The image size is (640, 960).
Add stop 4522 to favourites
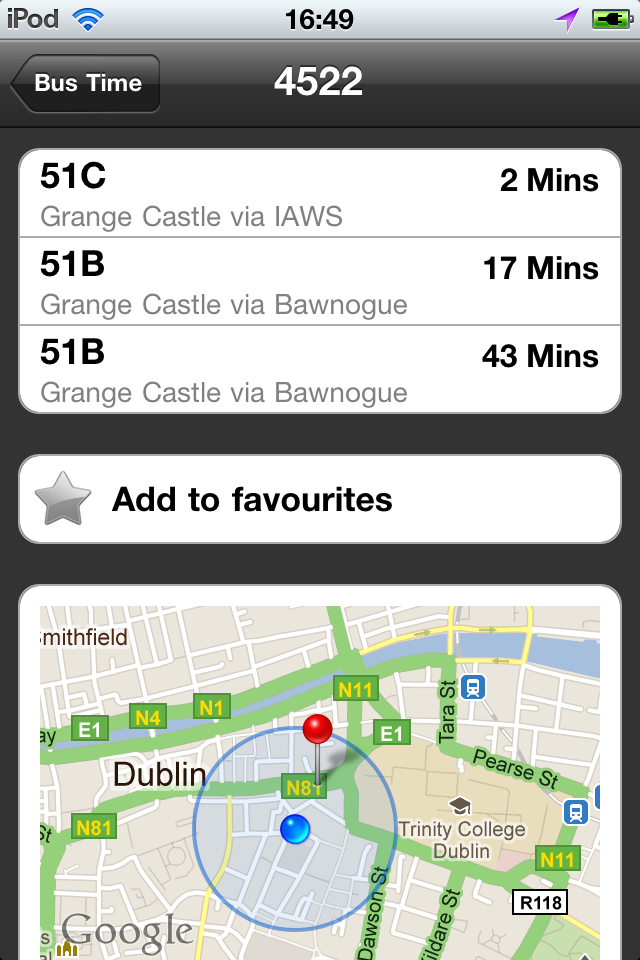[320, 499]
